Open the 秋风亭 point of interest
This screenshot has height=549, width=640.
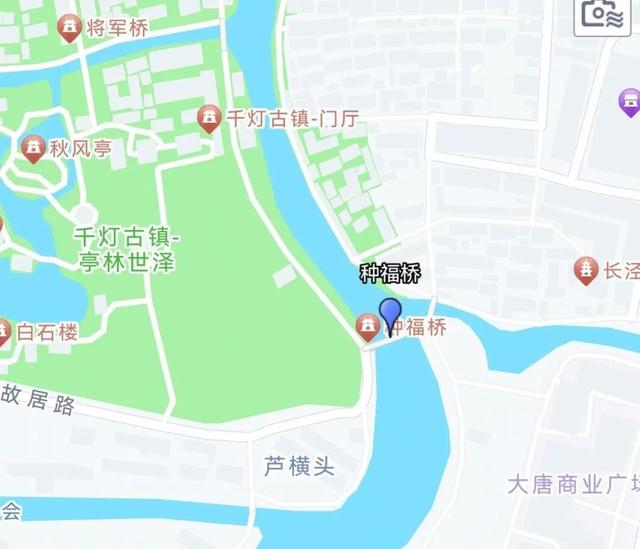pyautogui.click(x=33, y=150)
